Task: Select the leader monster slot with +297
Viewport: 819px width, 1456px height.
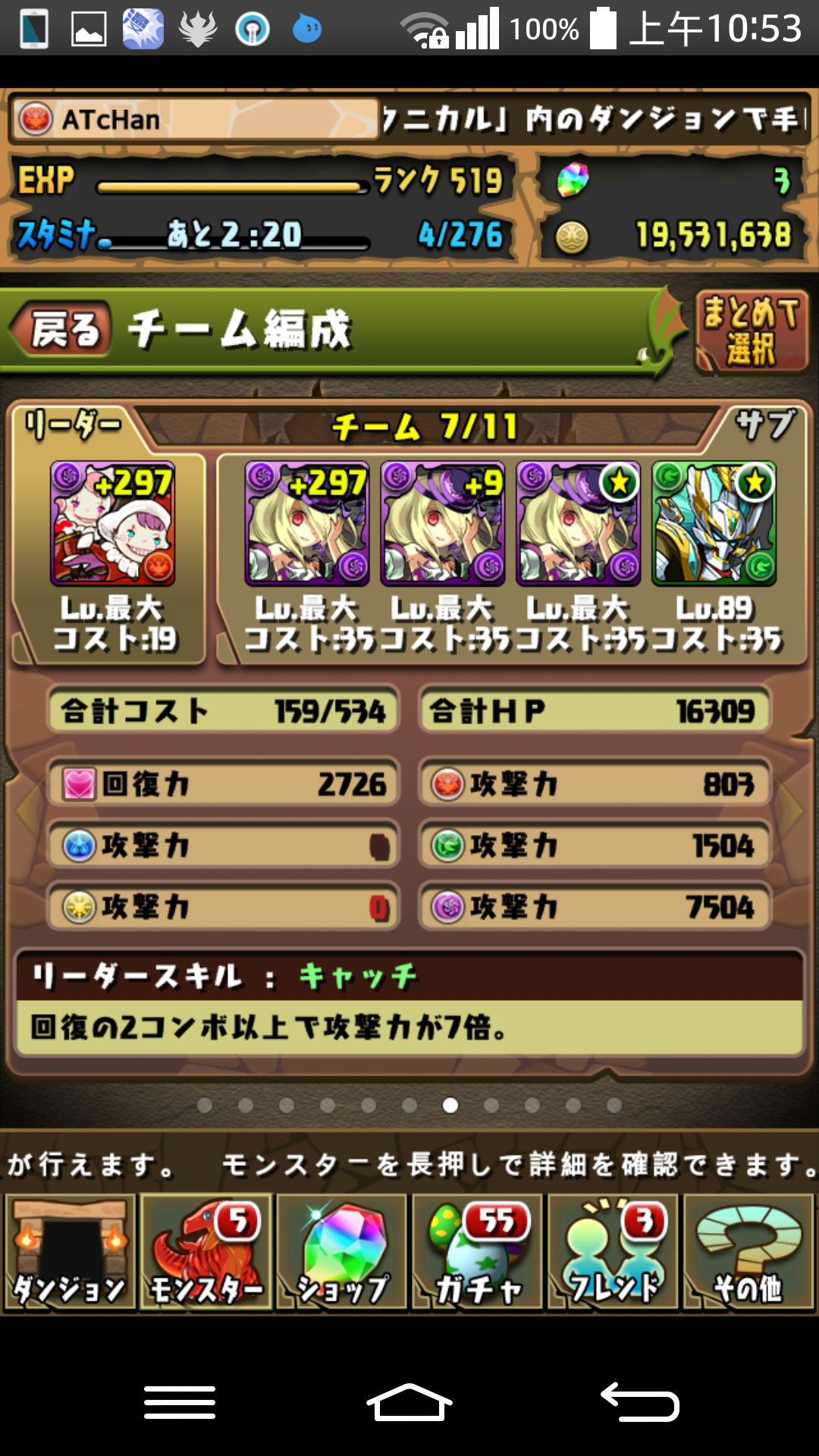Action: click(x=112, y=523)
